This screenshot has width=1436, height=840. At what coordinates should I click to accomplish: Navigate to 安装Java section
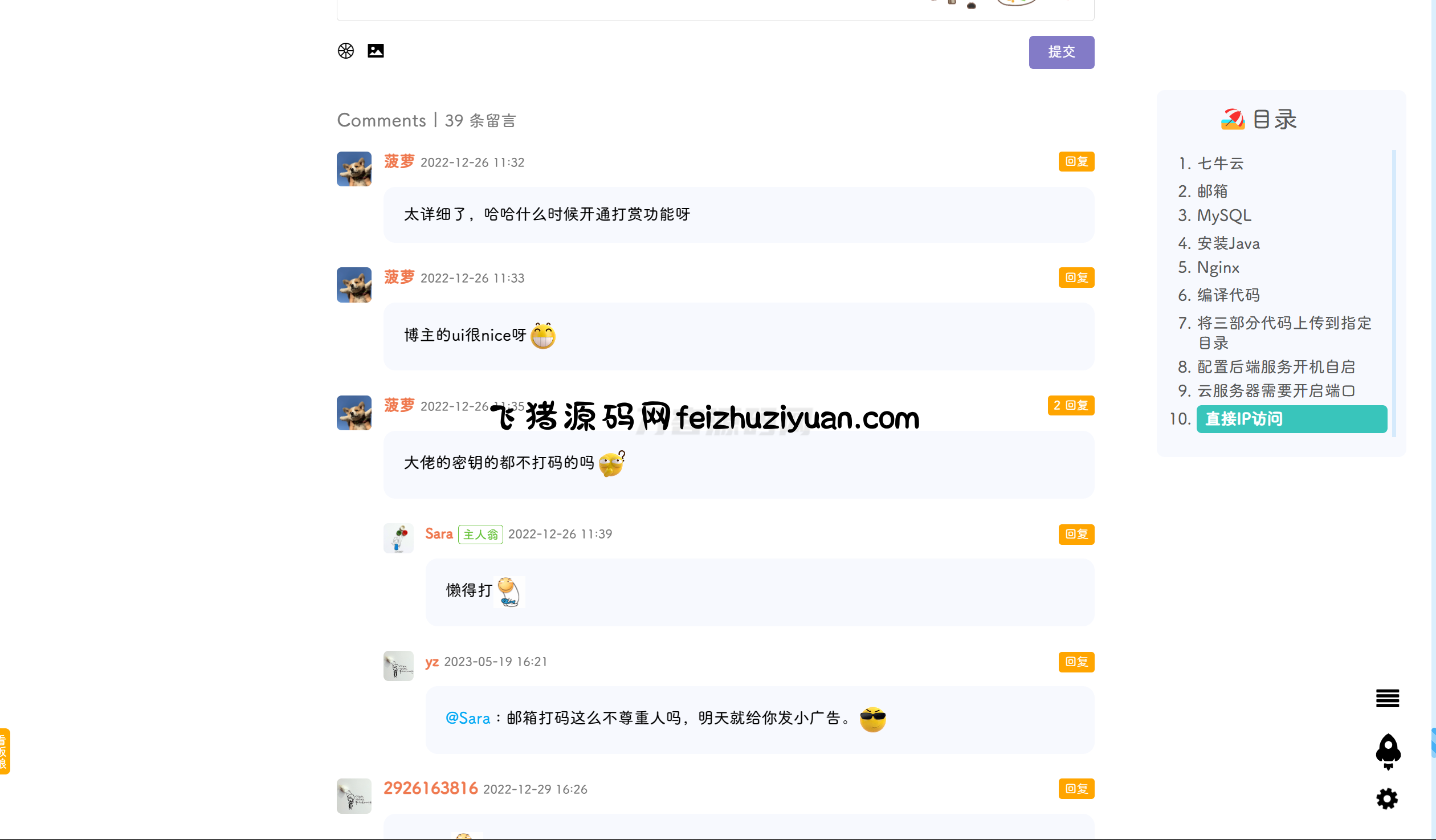tap(1228, 244)
